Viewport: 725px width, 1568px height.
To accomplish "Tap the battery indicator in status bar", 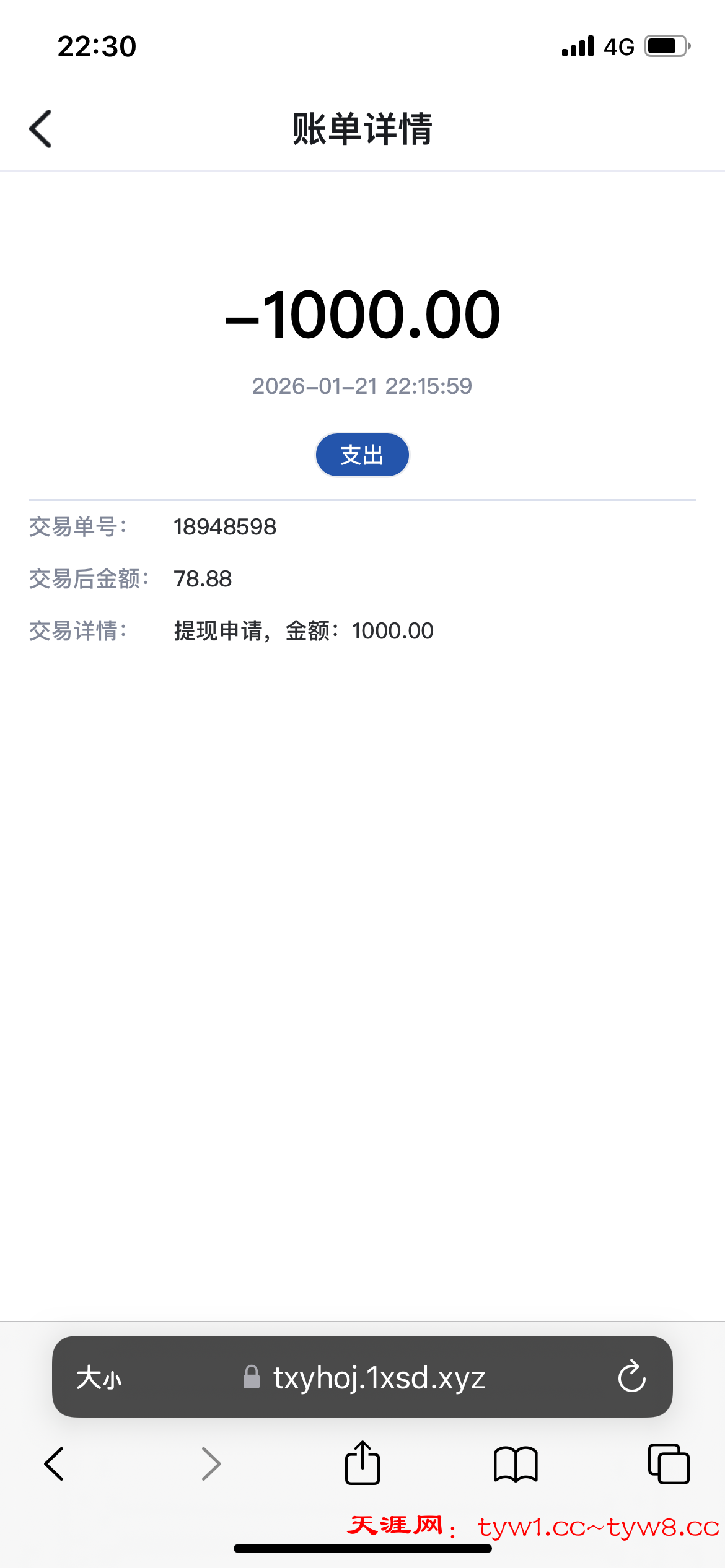I will (x=666, y=45).
